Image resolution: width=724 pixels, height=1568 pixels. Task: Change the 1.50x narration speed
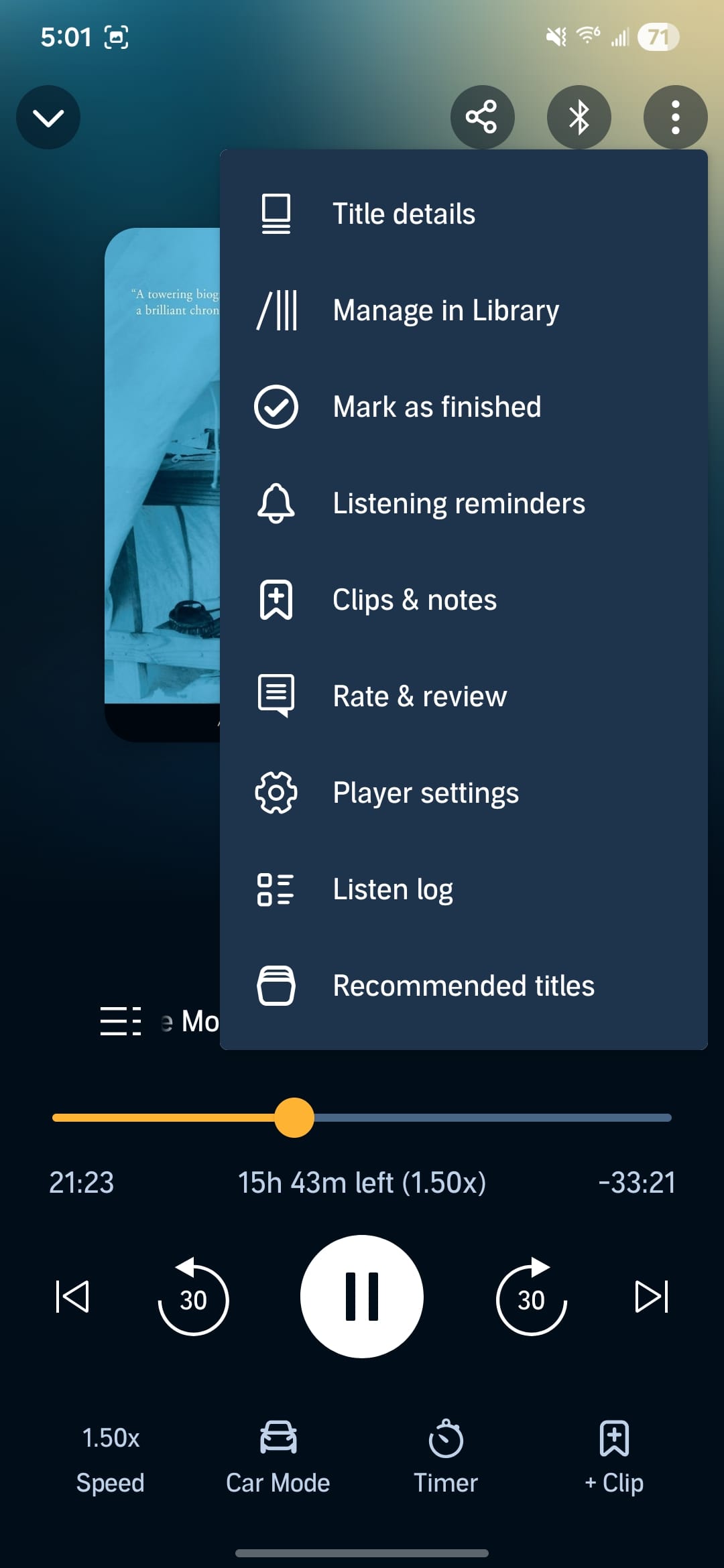pos(111,1458)
